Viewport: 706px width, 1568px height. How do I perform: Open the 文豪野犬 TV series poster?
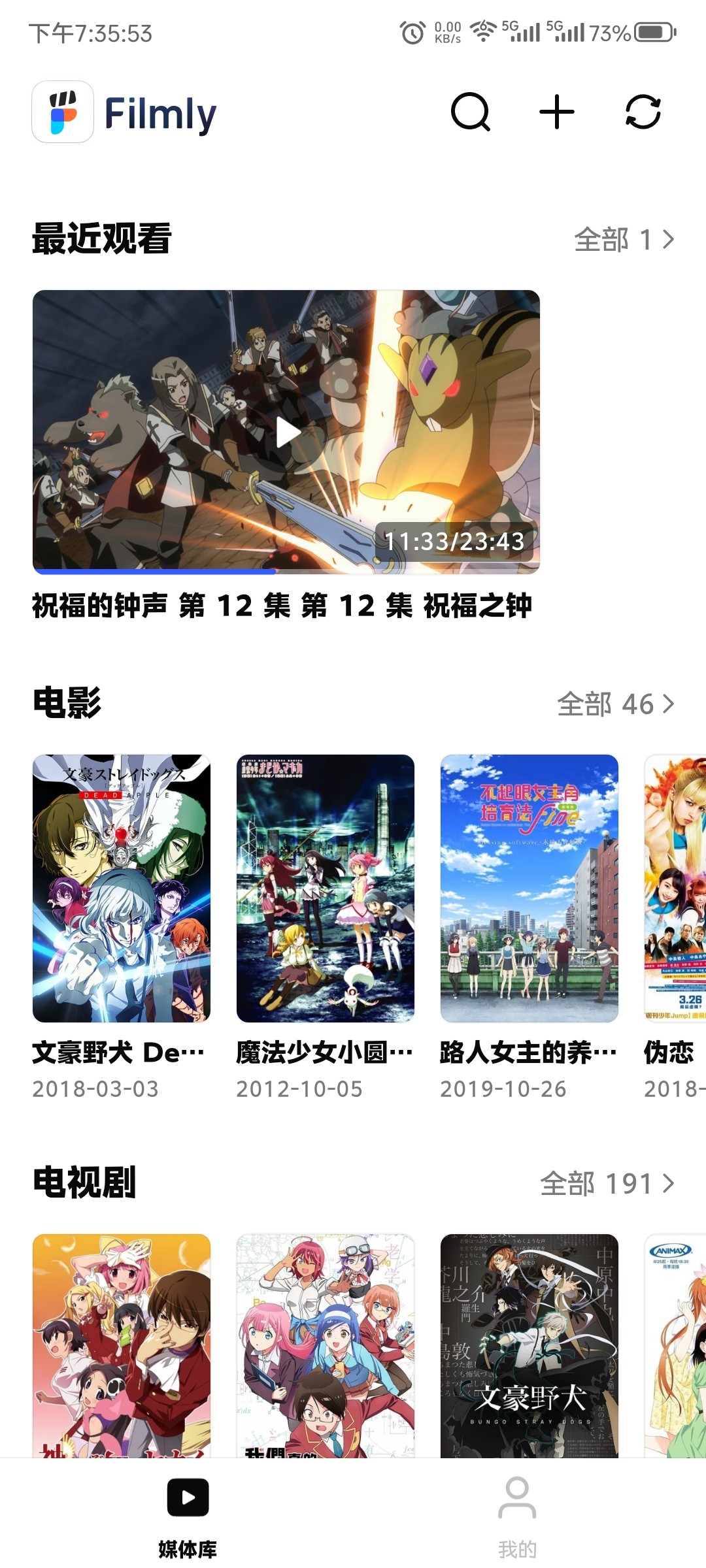[529, 1345]
